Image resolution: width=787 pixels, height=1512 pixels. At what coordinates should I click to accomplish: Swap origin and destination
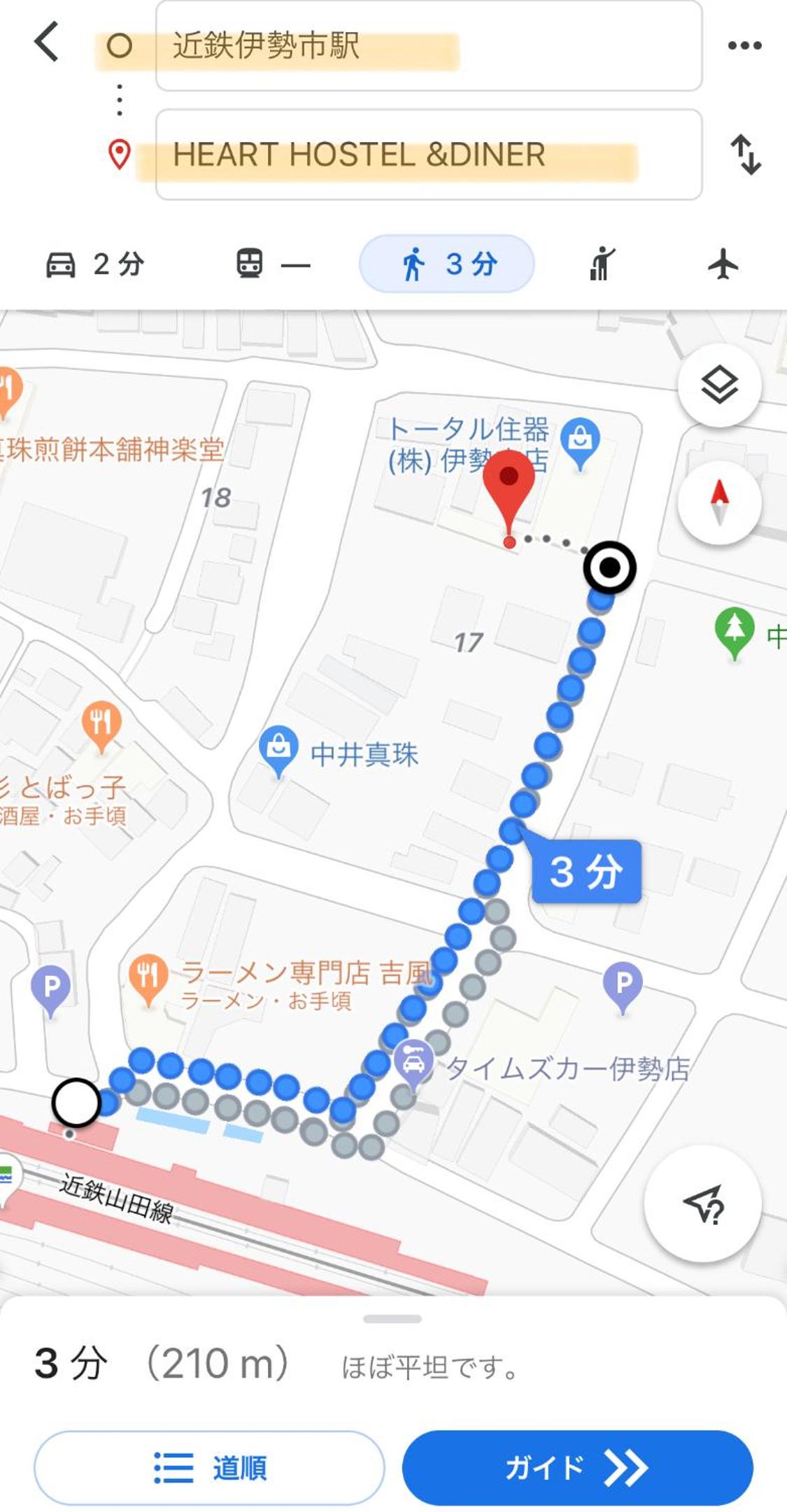tap(746, 155)
